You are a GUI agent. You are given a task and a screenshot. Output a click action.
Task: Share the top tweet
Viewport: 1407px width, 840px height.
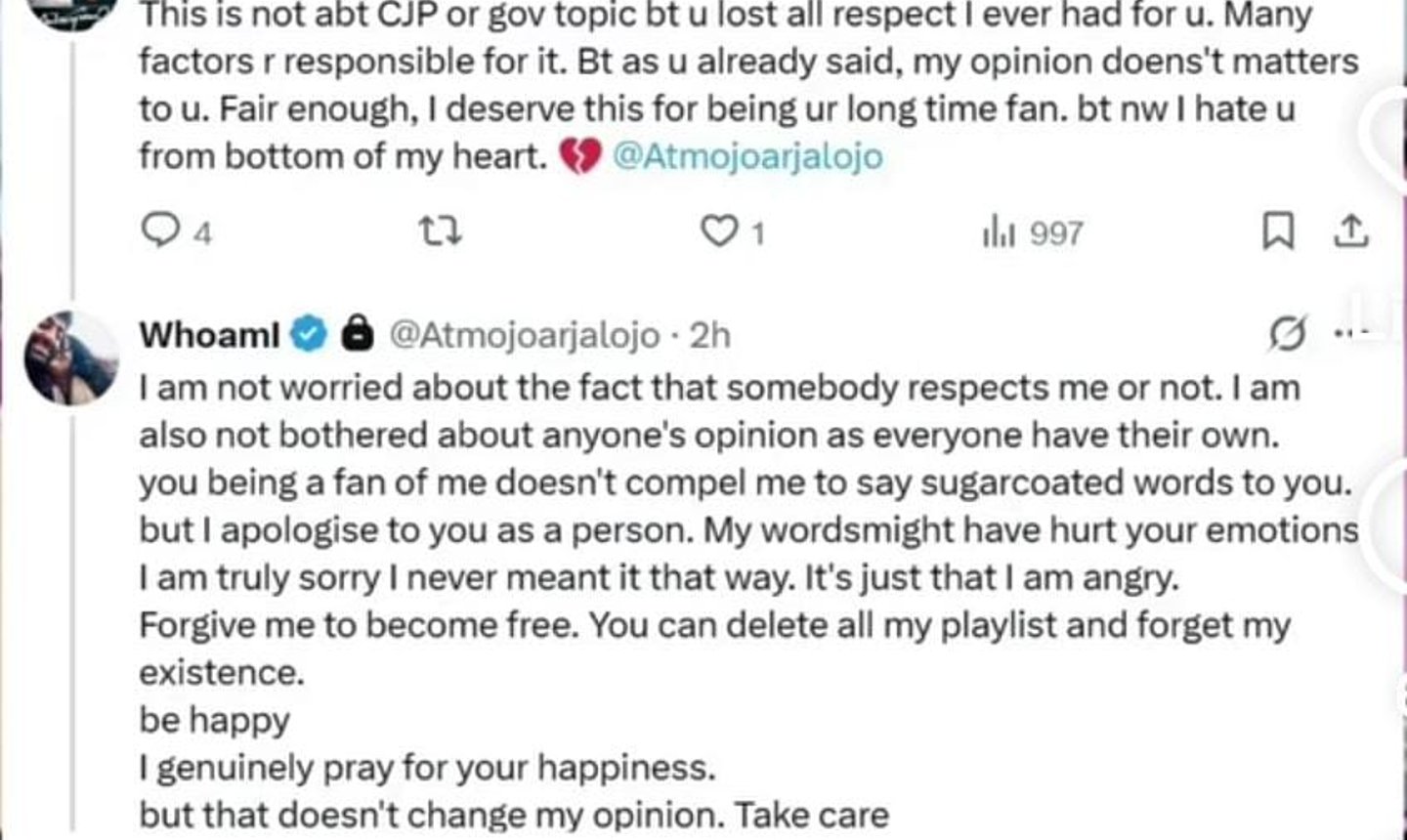point(1350,231)
